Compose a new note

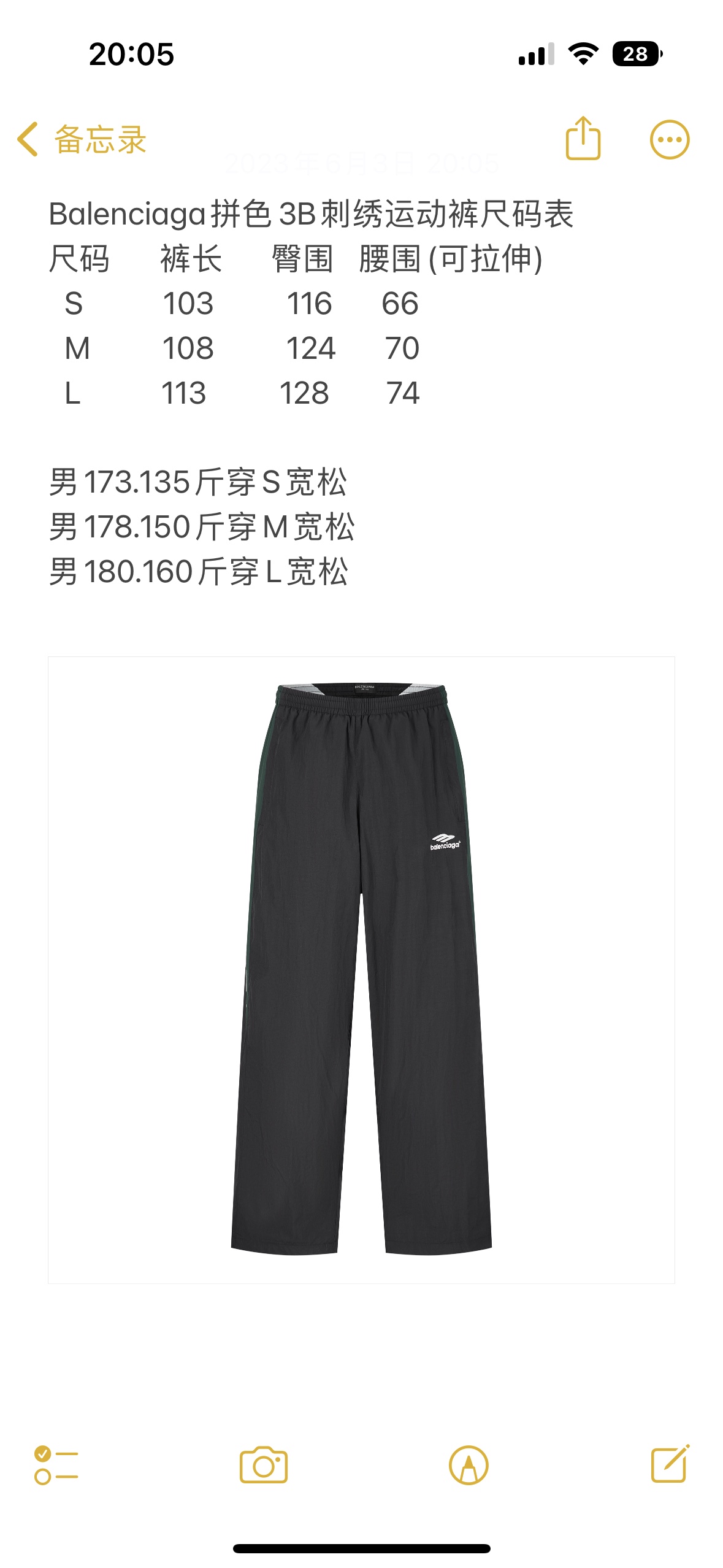[x=669, y=1464]
